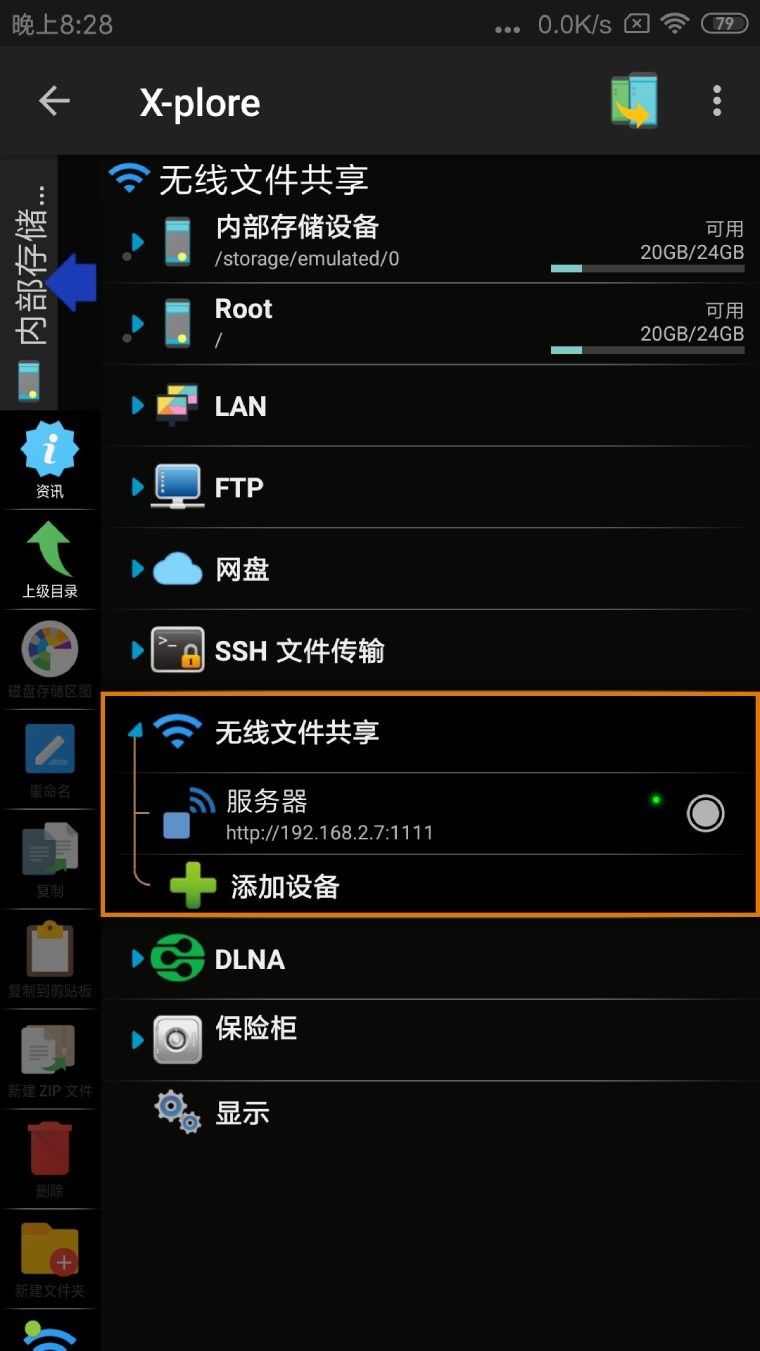760x1351 pixels.
Task: Expand the 内部存储设备 storage entry
Action: (296, 241)
